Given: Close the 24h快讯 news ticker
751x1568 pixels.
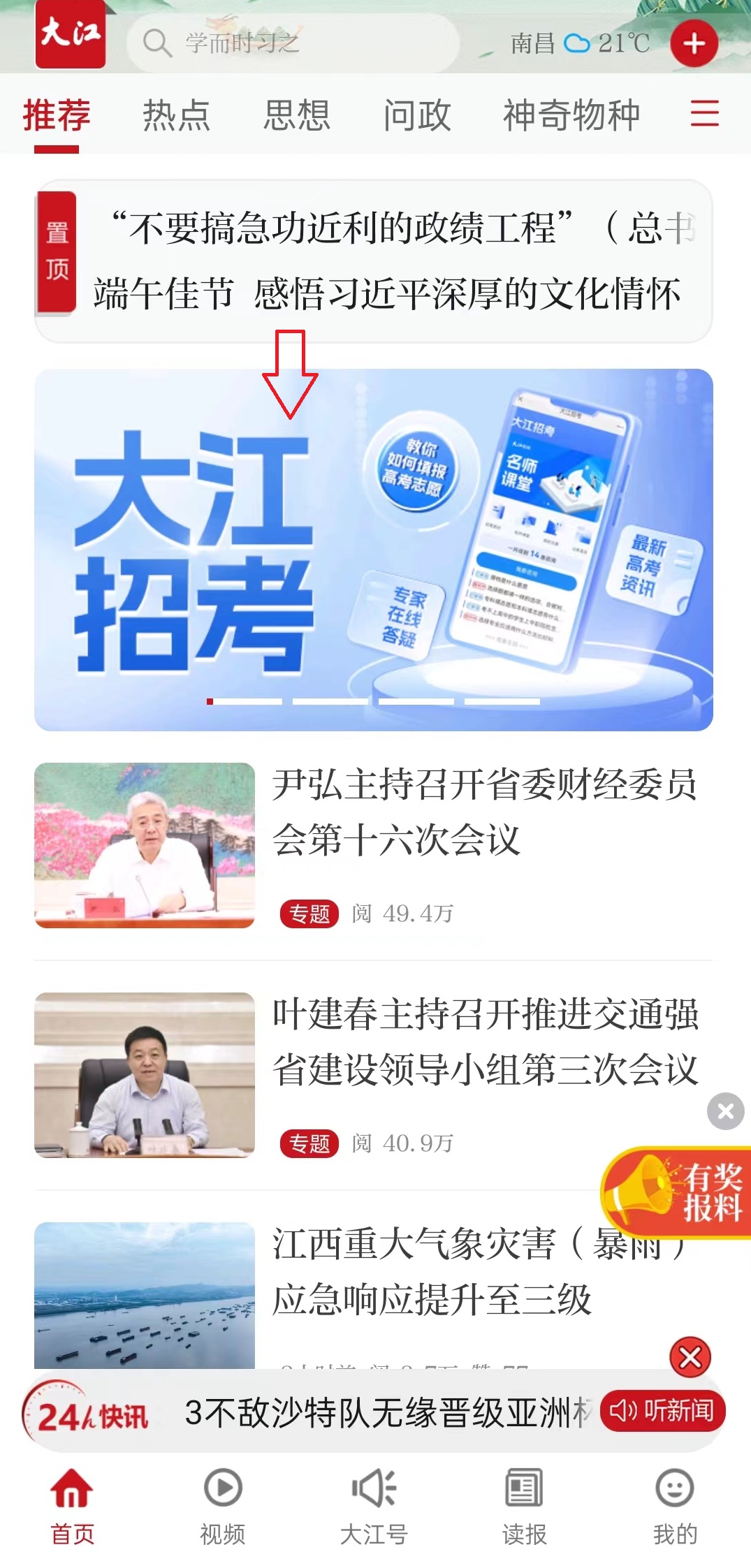Looking at the screenshot, I should 690,1357.
